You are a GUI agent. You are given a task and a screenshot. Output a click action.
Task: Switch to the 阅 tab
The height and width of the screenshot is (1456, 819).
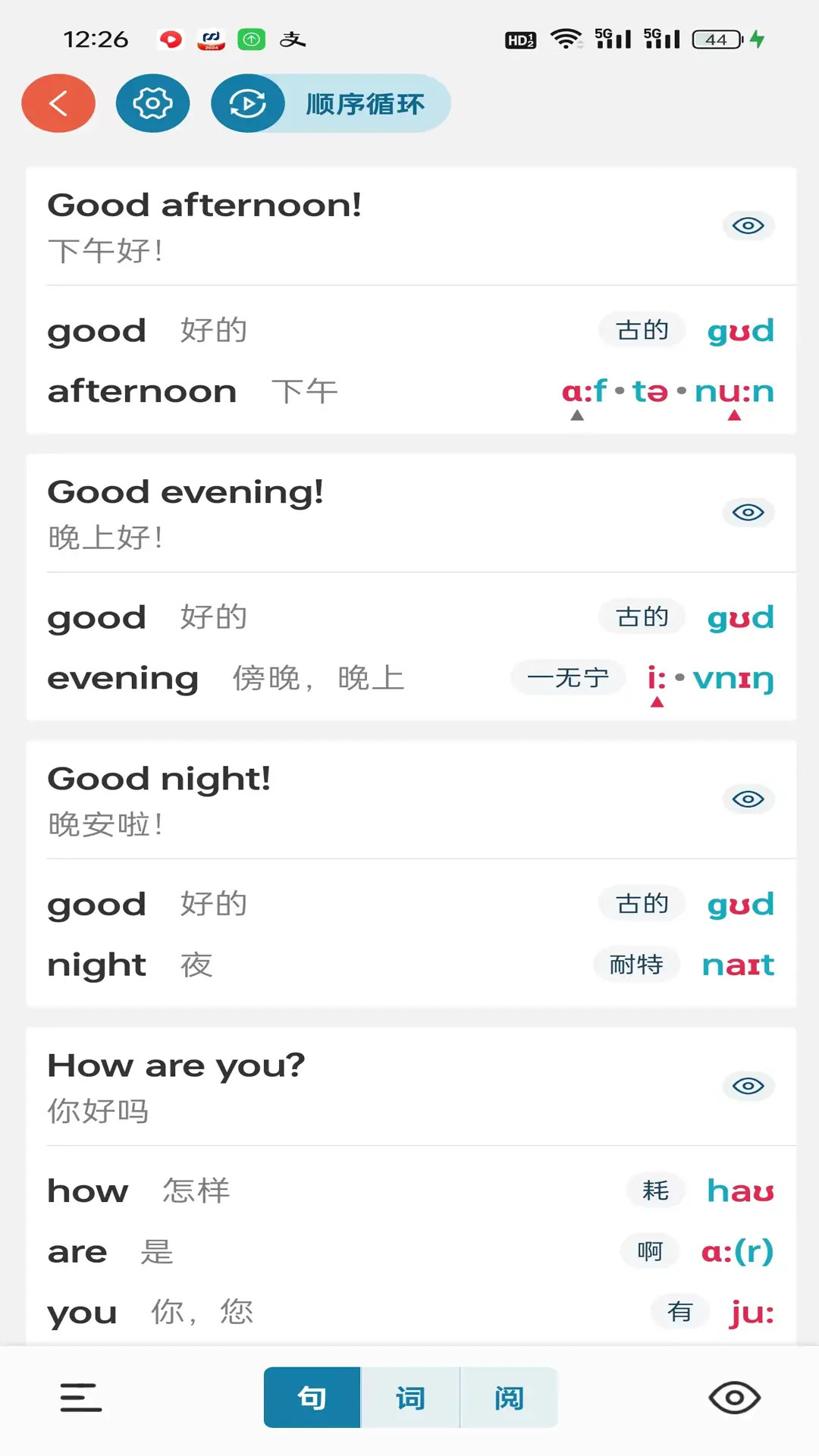(510, 1398)
